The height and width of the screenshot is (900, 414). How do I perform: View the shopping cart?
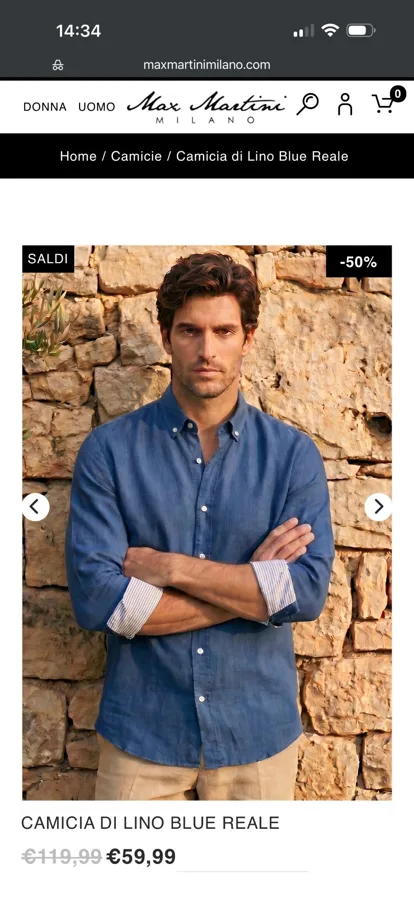click(x=388, y=100)
